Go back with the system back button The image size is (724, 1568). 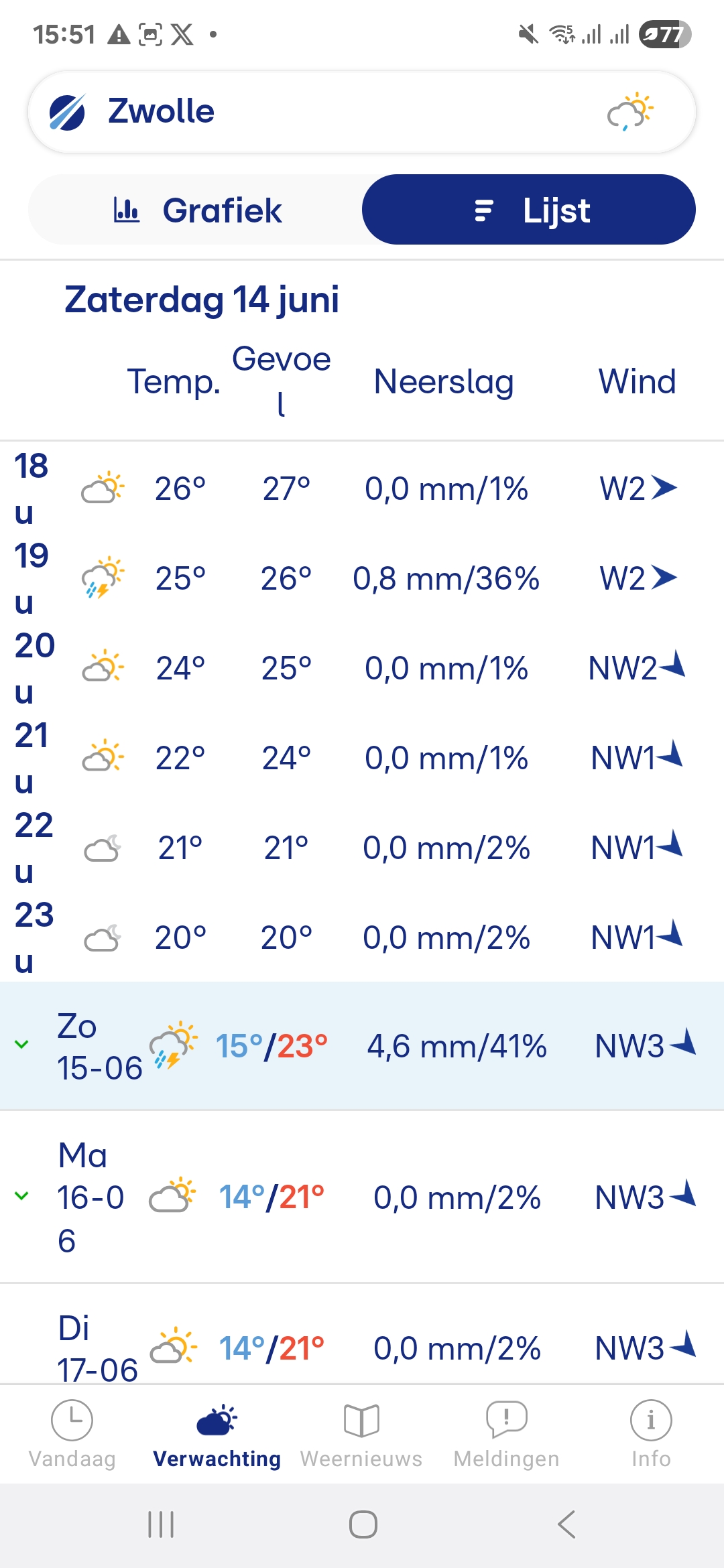click(566, 1524)
